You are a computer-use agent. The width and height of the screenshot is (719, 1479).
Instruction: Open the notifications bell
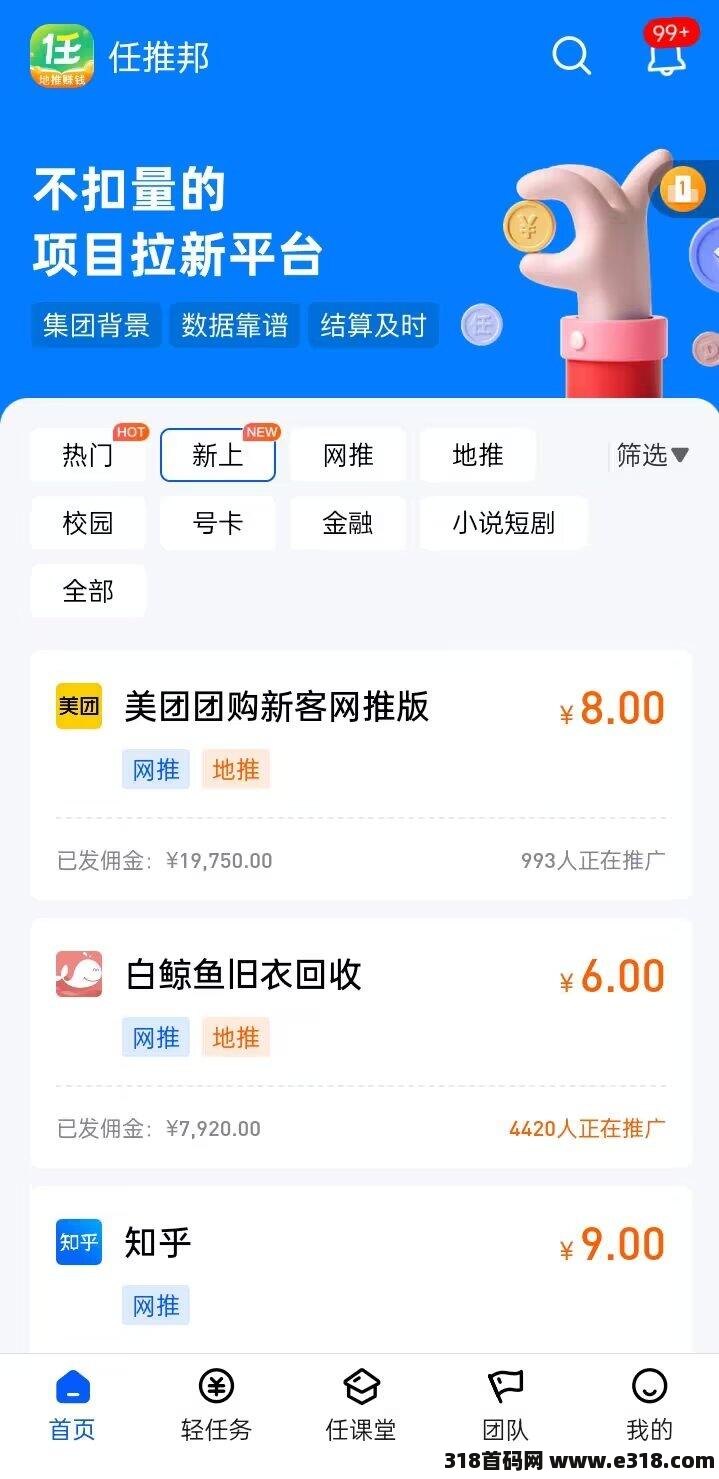[666, 57]
